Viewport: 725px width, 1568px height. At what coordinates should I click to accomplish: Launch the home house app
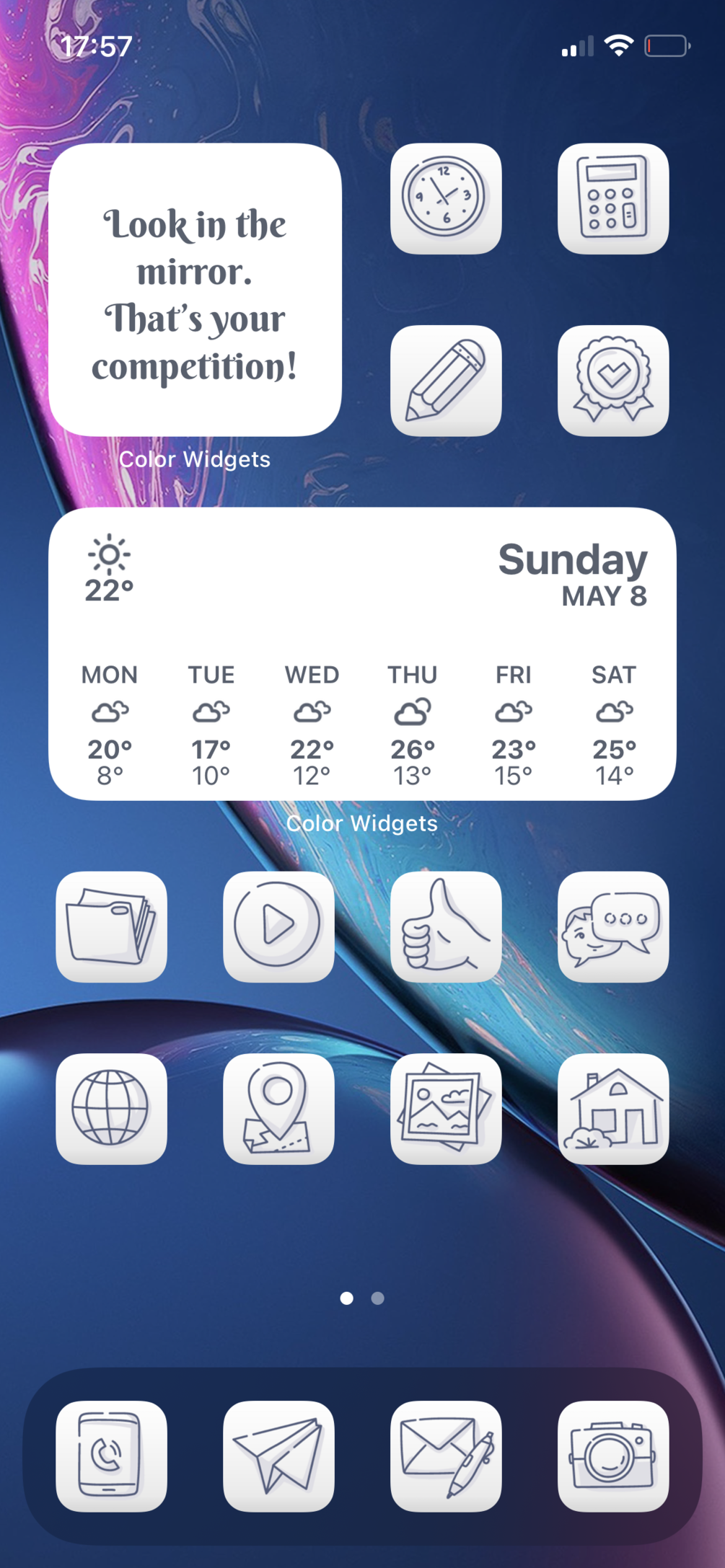[612, 1109]
